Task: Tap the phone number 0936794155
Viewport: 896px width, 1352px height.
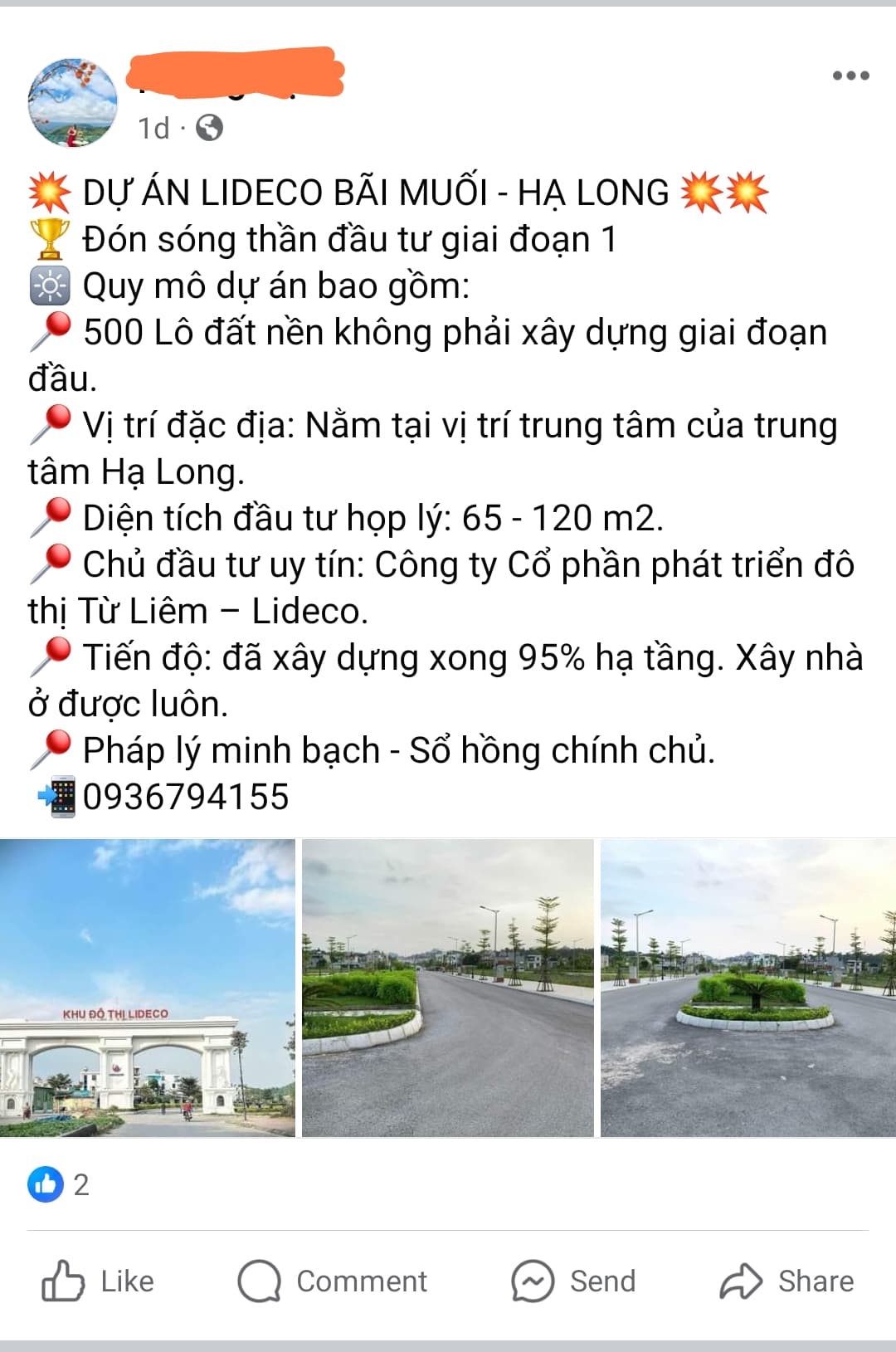Action: (186, 797)
